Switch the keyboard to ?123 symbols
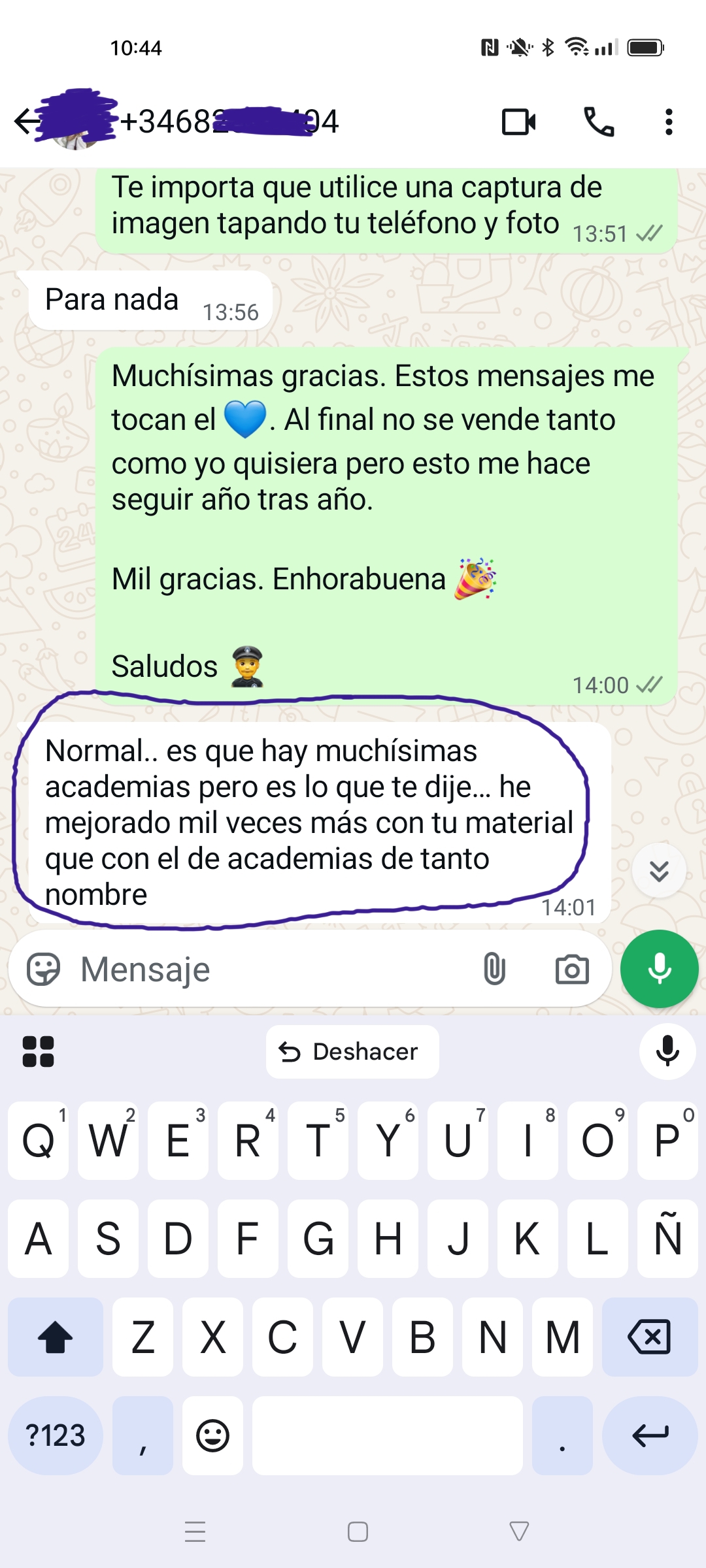The image size is (706, 1568). [x=56, y=1435]
